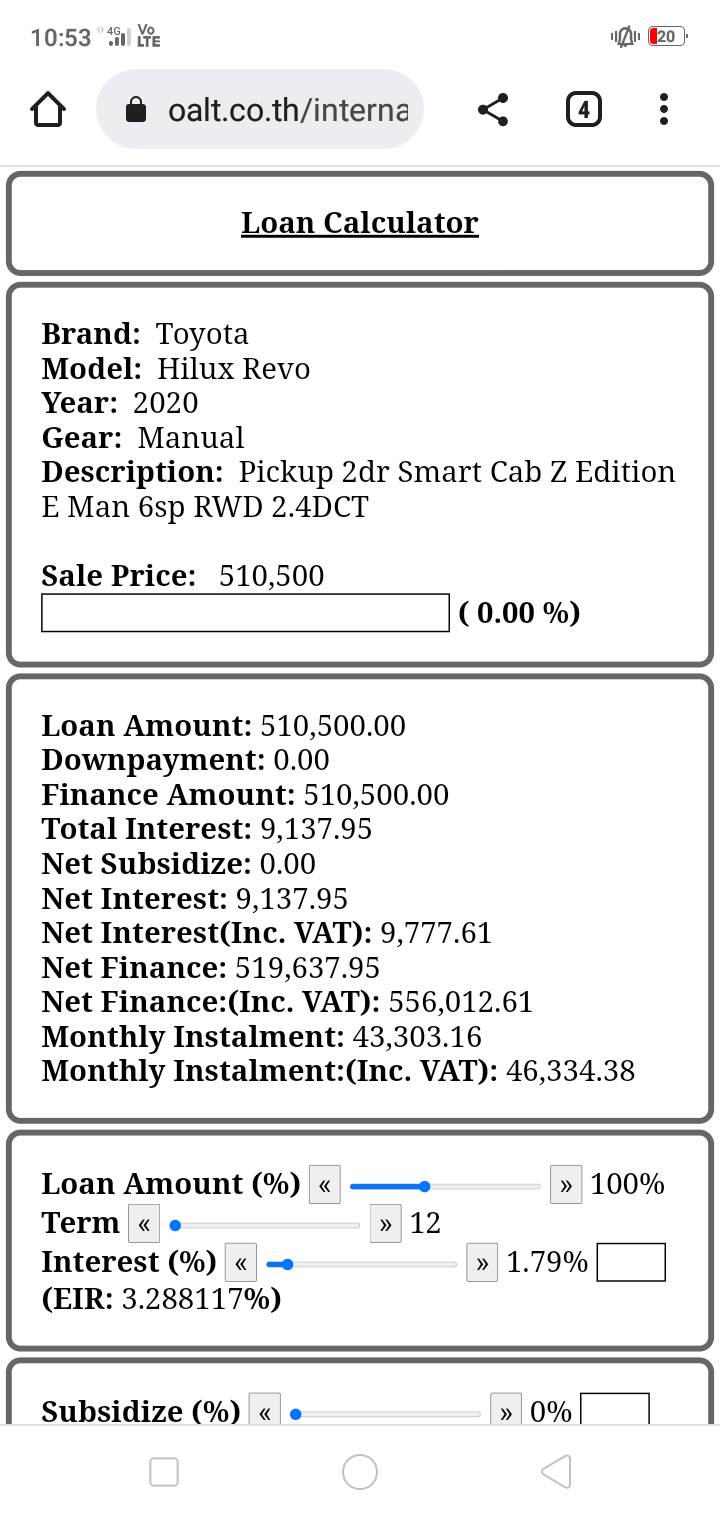Share this loan calculator page

coord(493,110)
